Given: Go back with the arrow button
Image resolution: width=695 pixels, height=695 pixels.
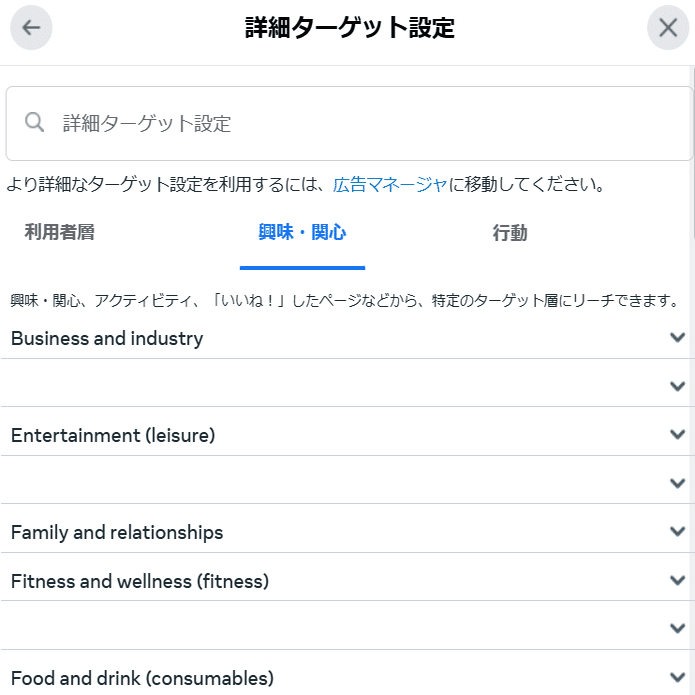Looking at the screenshot, I should tap(31, 28).
